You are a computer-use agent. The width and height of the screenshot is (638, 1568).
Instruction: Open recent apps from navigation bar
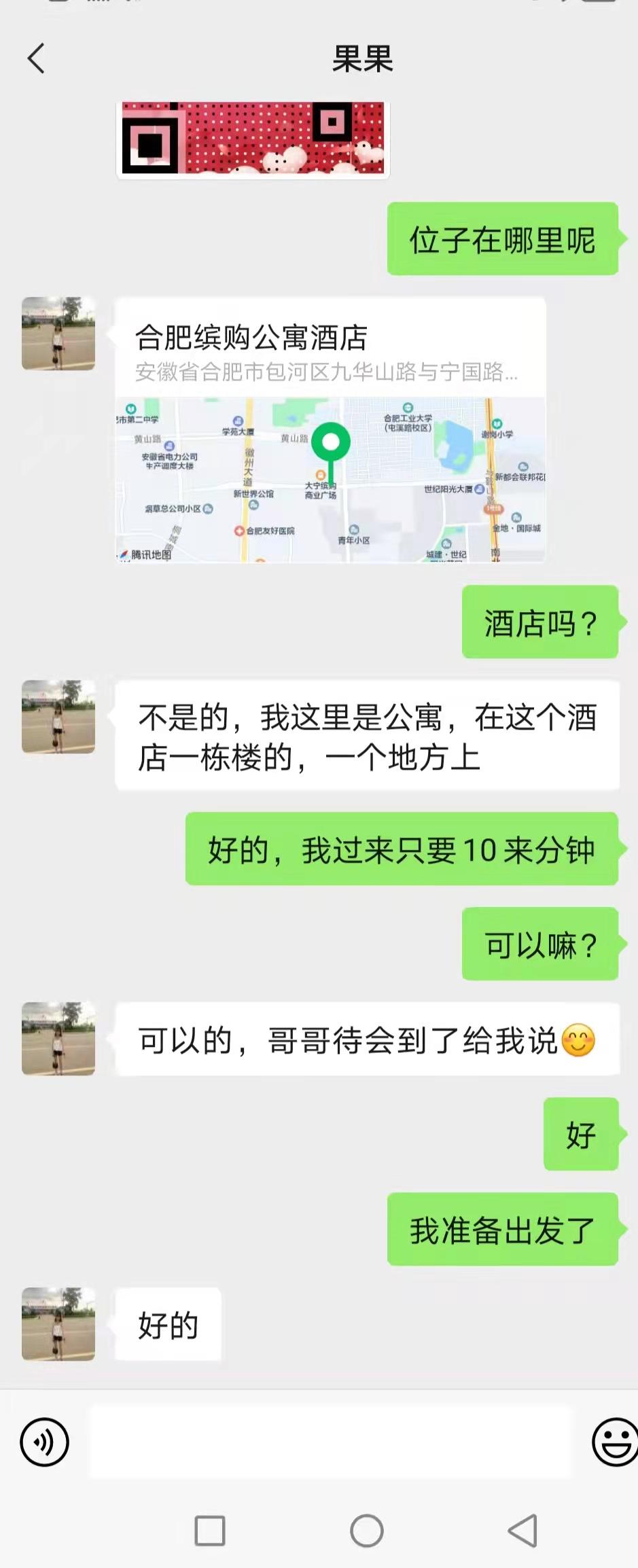pyautogui.click(x=210, y=1531)
